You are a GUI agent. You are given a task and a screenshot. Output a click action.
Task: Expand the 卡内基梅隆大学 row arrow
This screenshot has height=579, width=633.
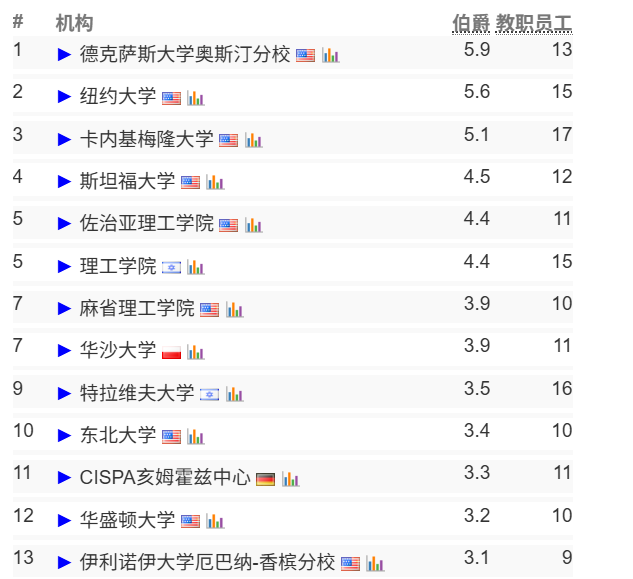(x=64, y=140)
